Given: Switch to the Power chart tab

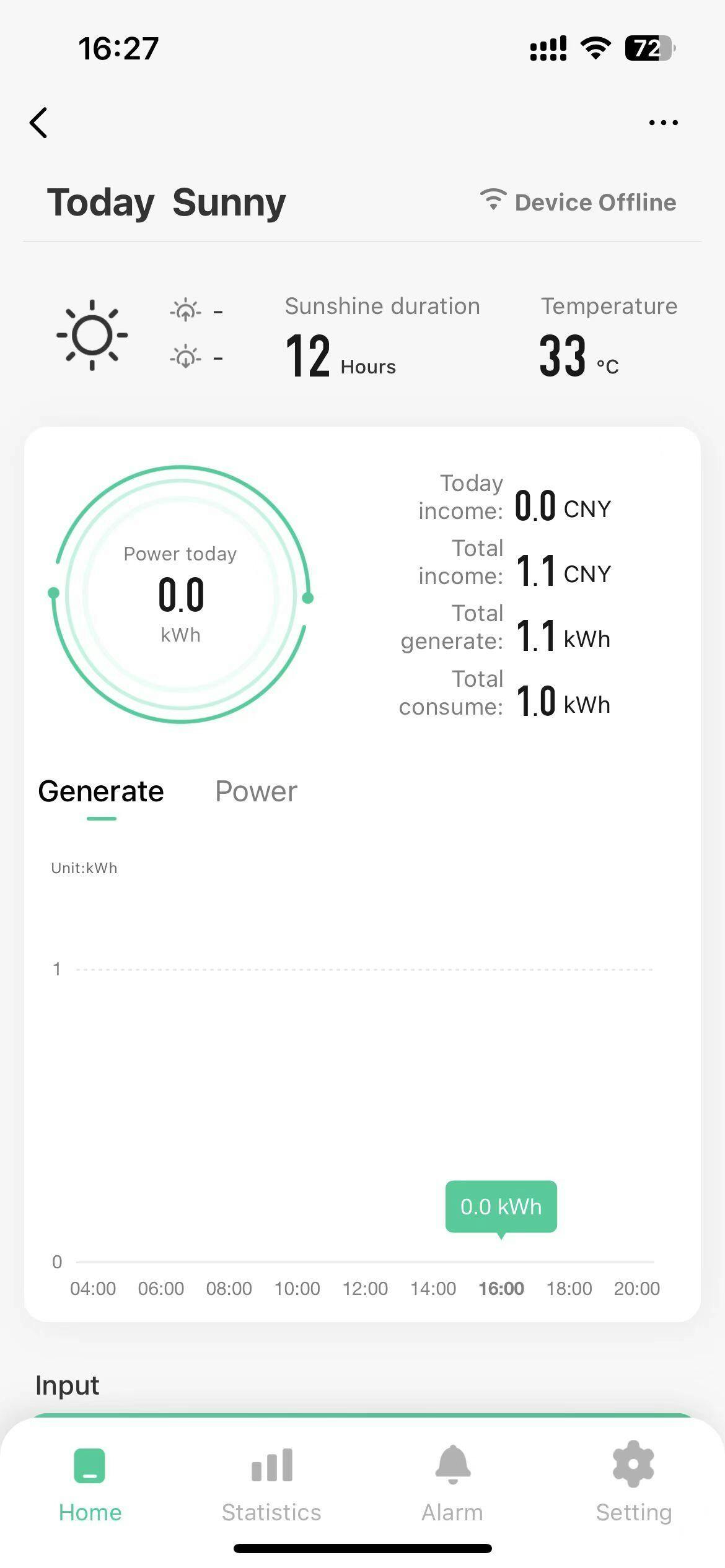Looking at the screenshot, I should 256,791.
